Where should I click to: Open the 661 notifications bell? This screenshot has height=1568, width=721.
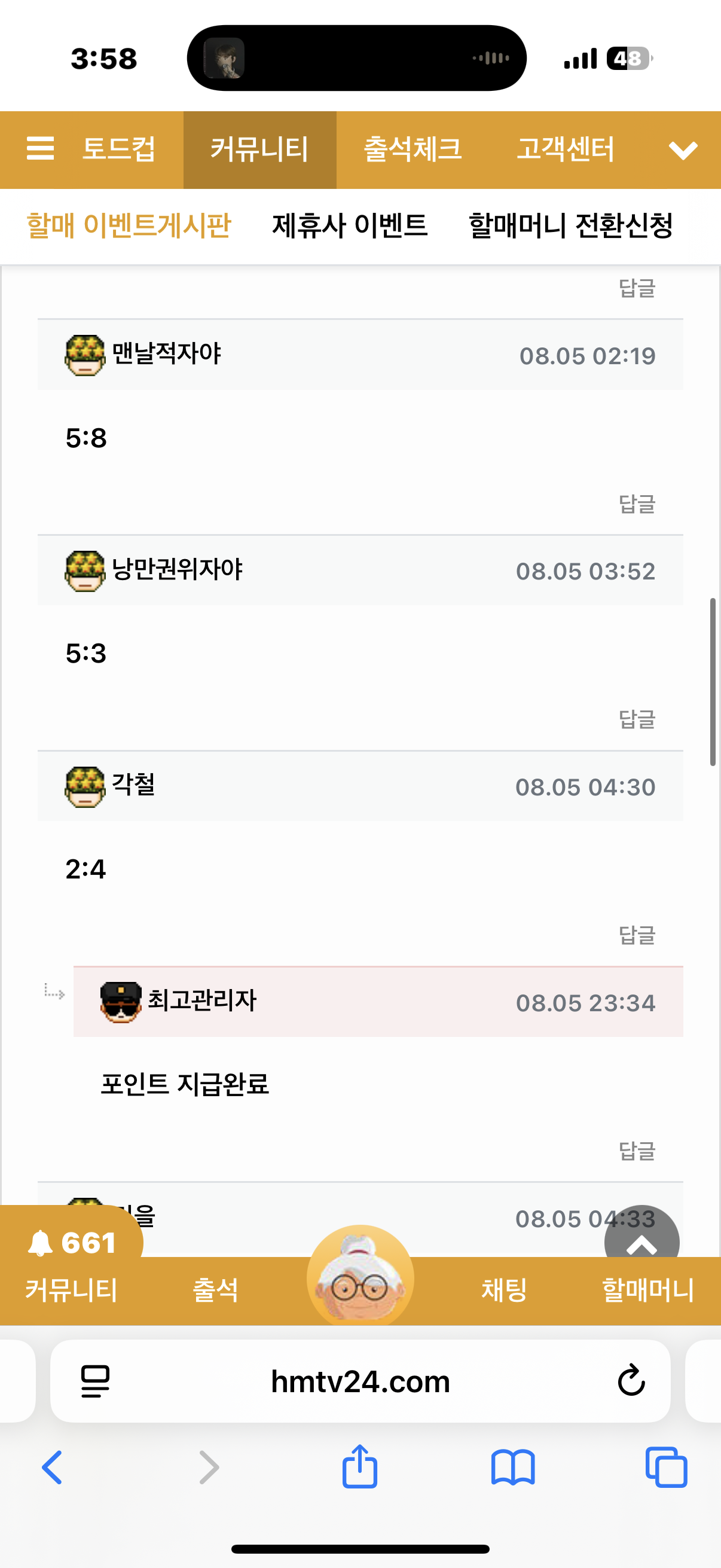tap(72, 1242)
